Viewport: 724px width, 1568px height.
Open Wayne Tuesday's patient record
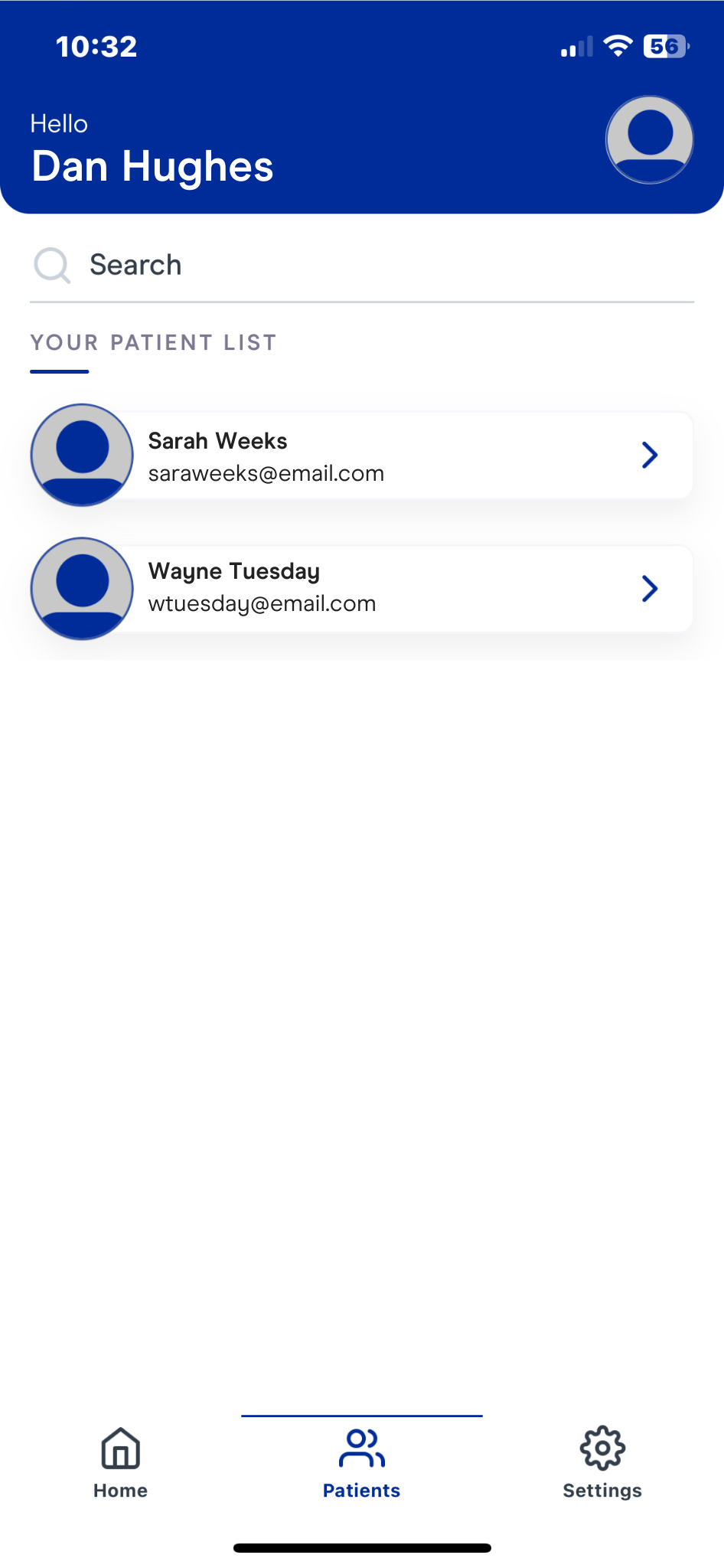[361, 589]
